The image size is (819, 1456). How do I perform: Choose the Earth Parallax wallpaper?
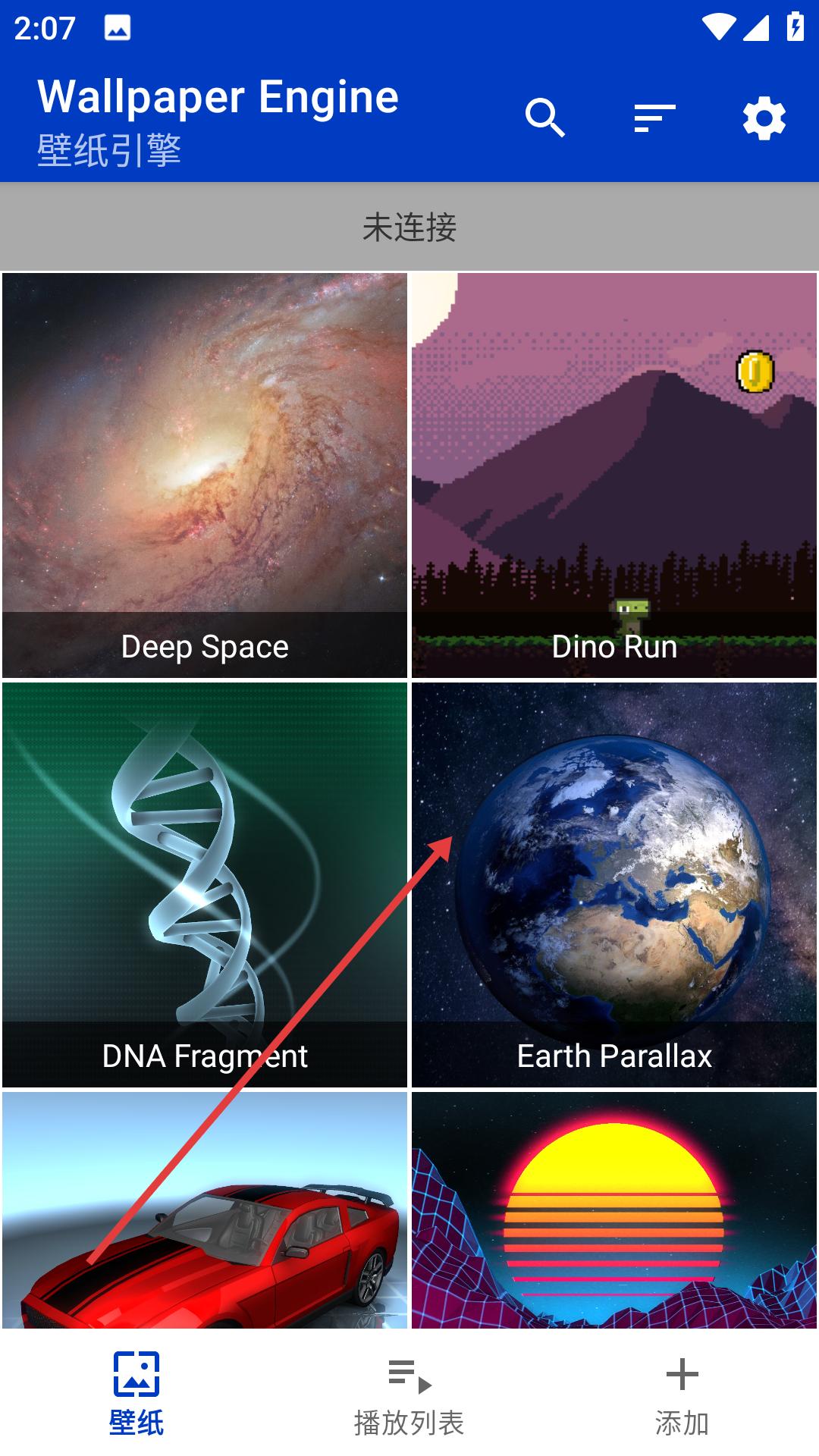point(614,885)
